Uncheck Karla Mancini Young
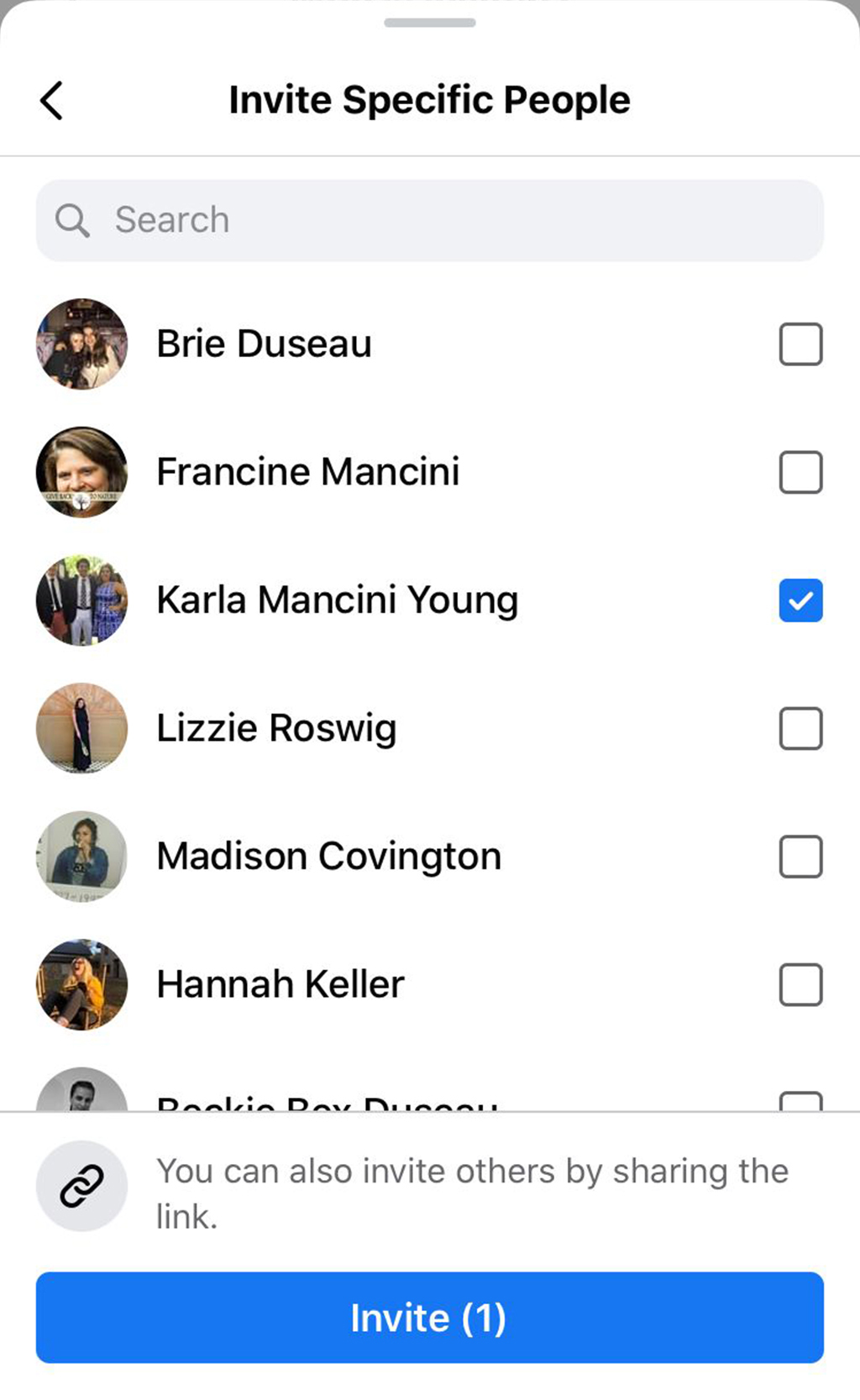Viewport: 860px width, 1400px height. [800, 600]
